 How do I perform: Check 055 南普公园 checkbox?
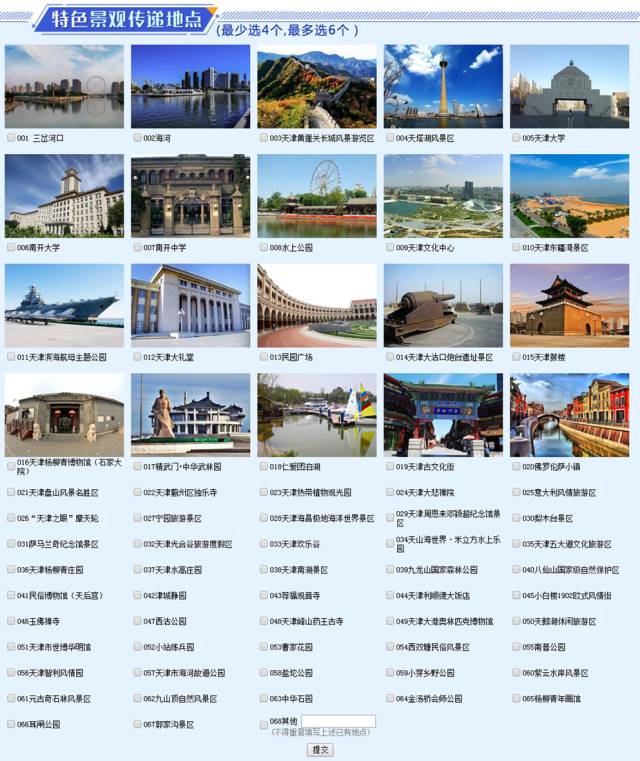516,647
